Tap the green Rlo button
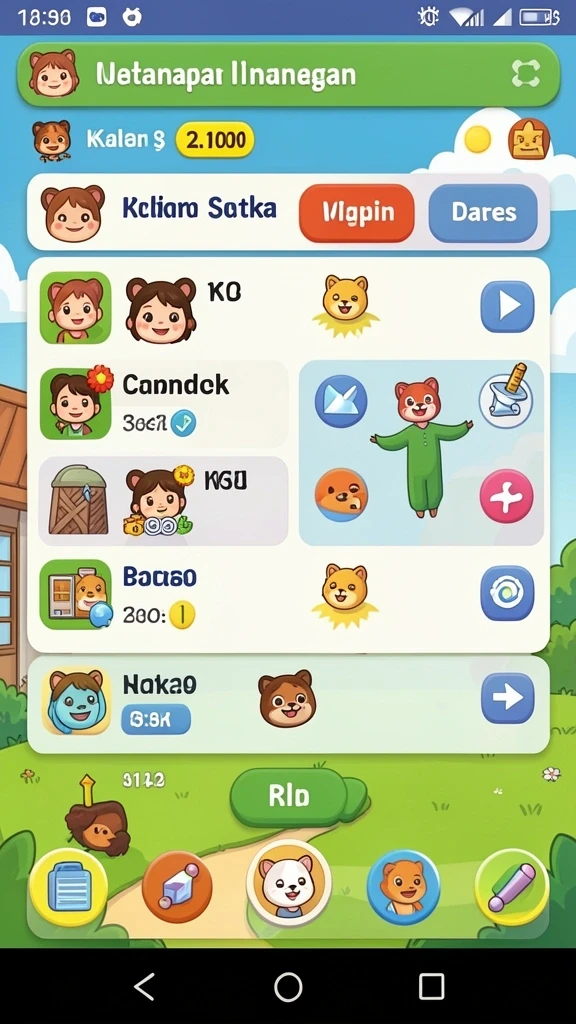 [289, 796]
